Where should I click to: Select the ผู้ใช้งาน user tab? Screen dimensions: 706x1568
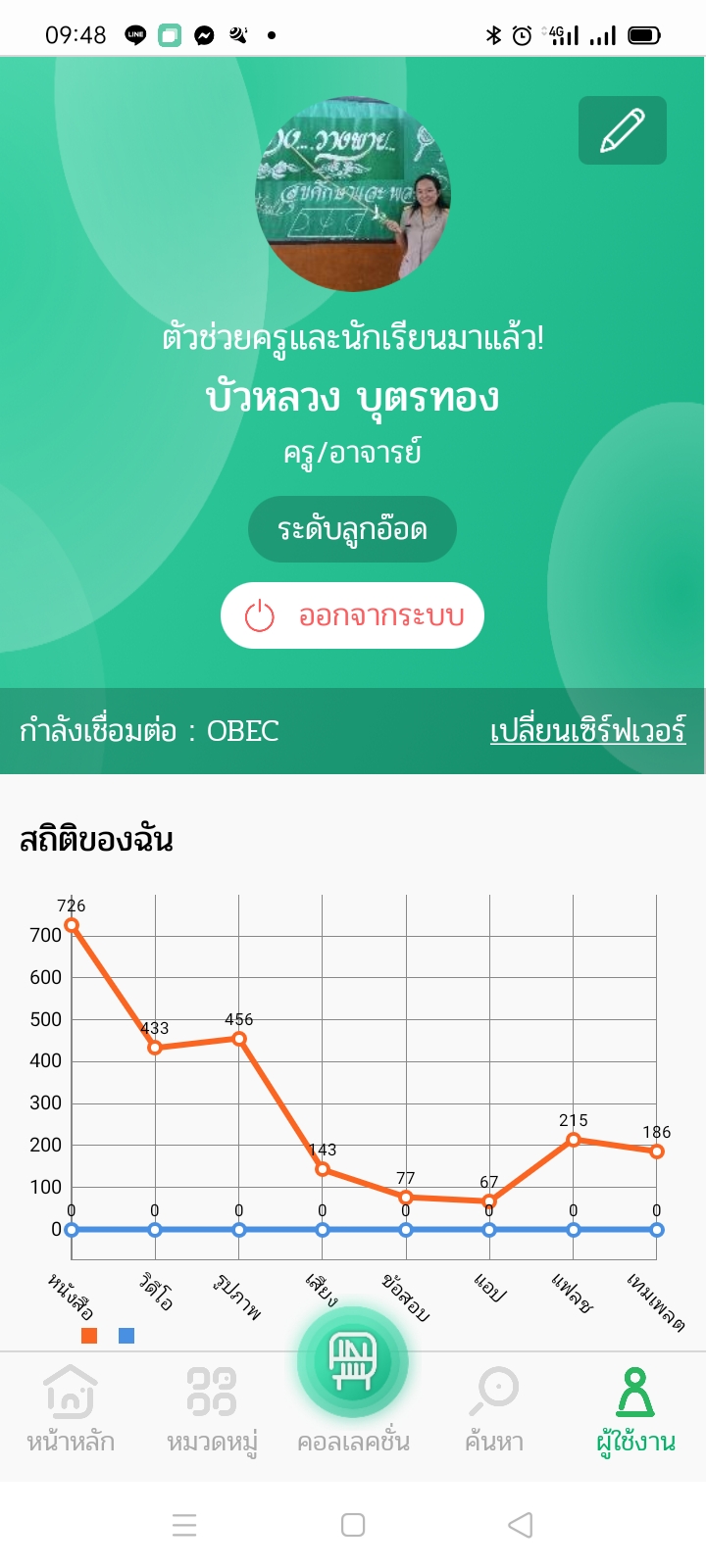pos(635,1407)
